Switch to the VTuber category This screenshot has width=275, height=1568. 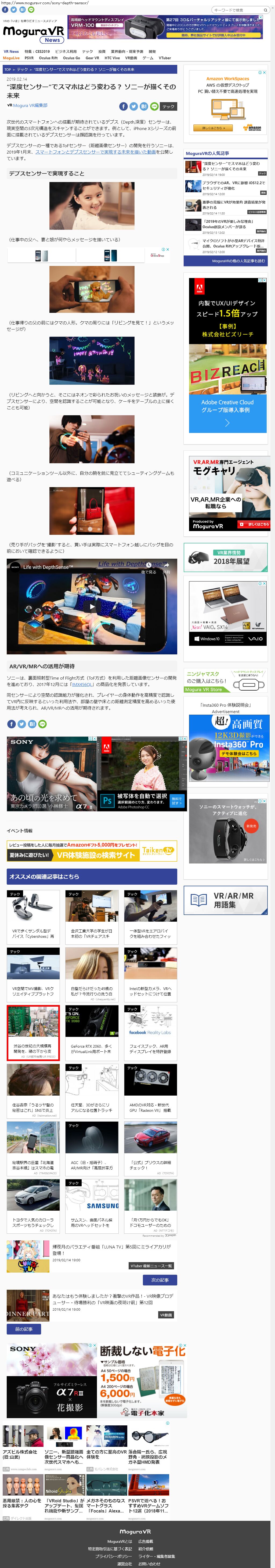click(165, 58)
